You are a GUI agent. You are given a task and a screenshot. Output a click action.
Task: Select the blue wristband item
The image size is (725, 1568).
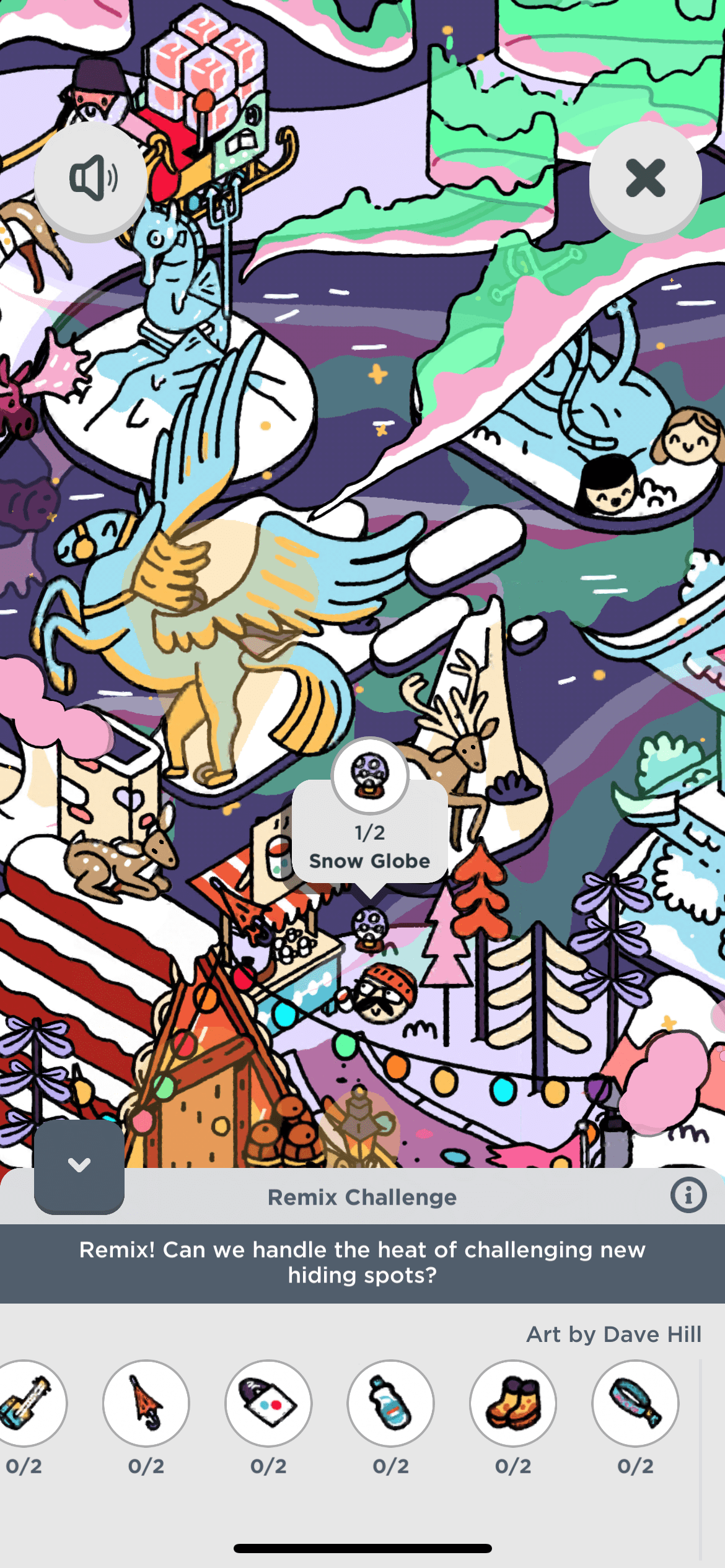[635, 1403]
